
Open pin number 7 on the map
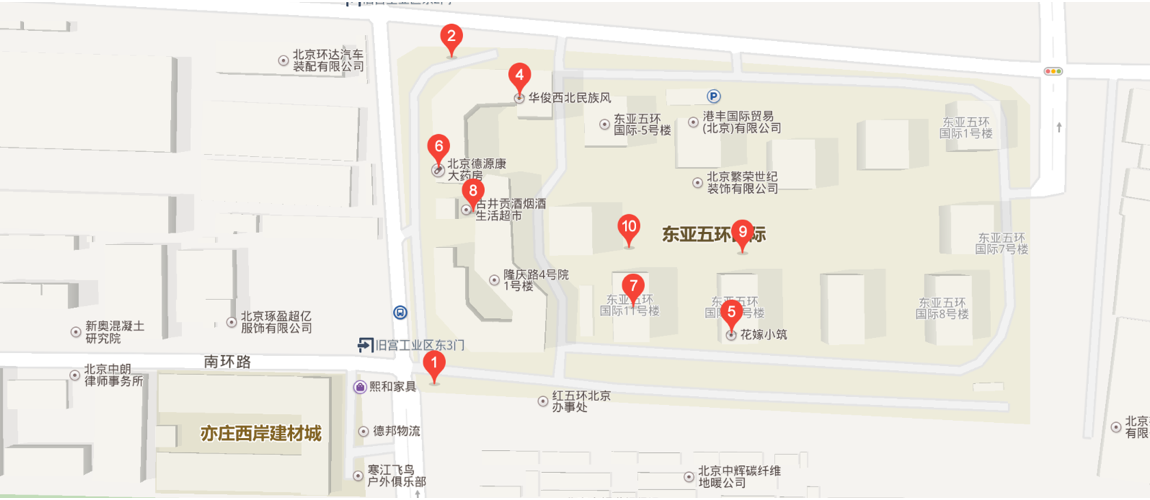click(631, 287)
